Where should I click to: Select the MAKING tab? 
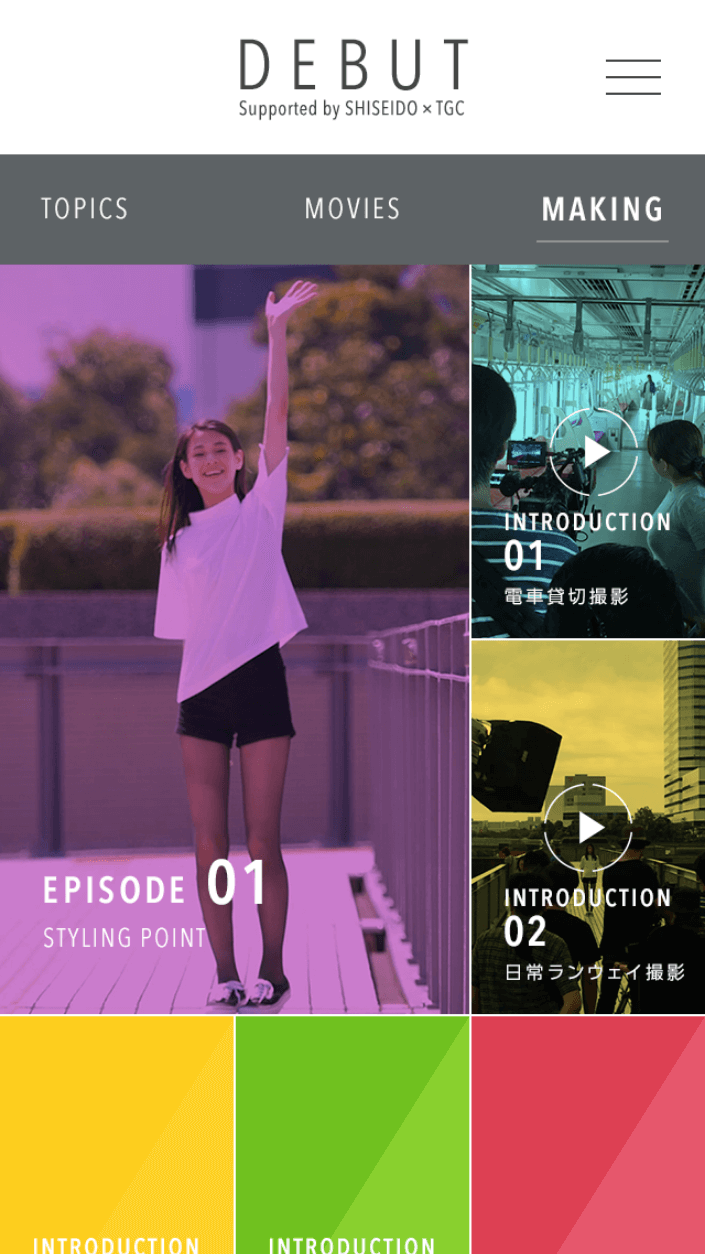pyautogui.click(x=602, y=209)
